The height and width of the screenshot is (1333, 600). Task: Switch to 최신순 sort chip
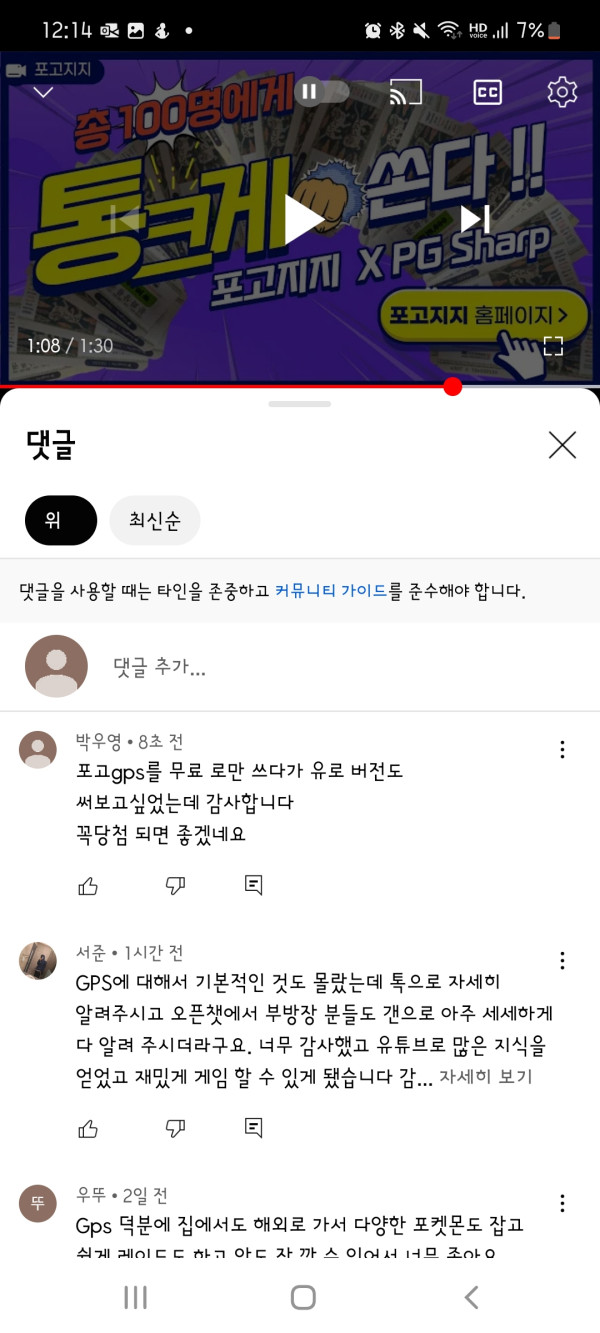coord(155,520)
